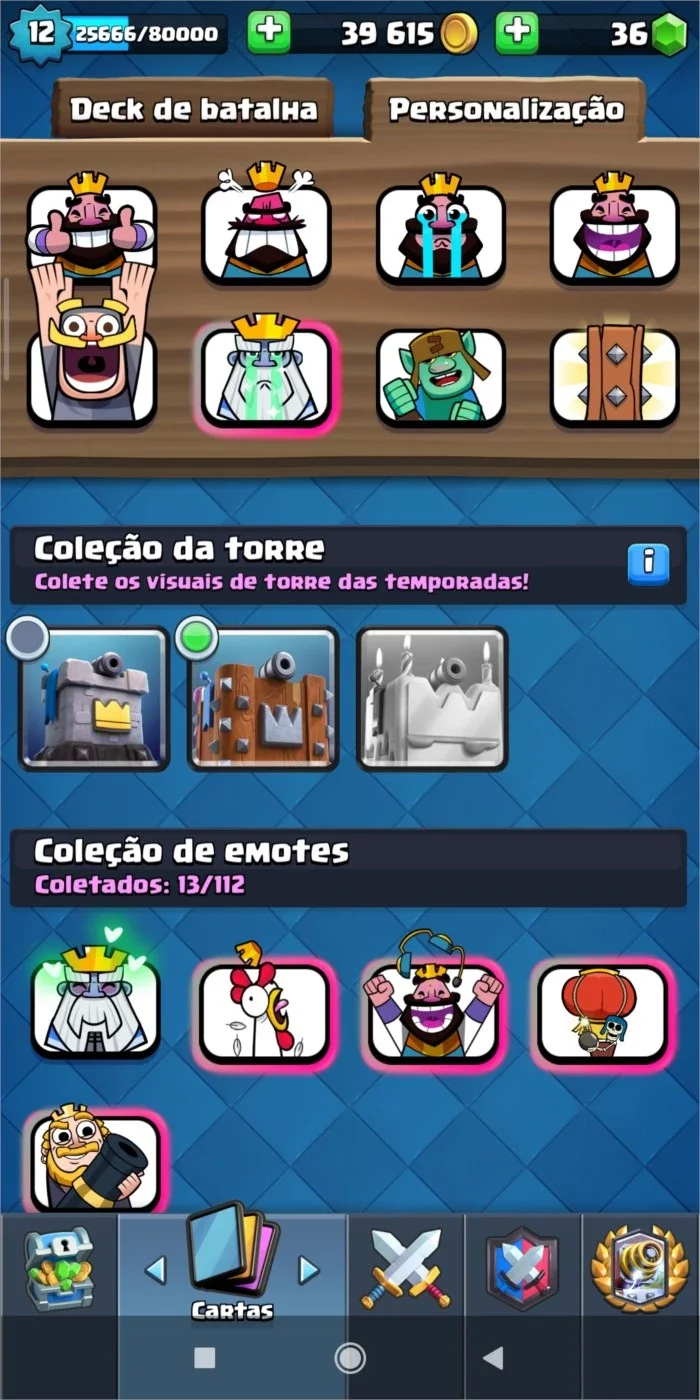Select the red balloon emote
Image resolution: width=700 pixels, height=1400 pixels.
(x=603, y=1012)
